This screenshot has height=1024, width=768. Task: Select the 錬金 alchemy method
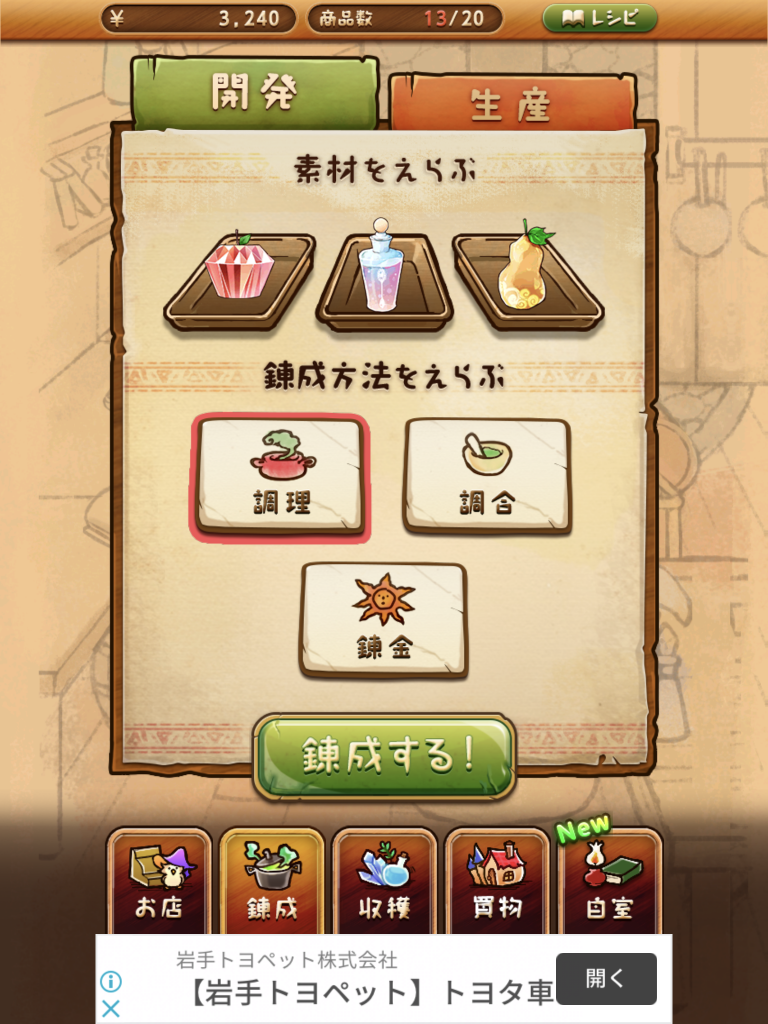[x=383, y=619]
